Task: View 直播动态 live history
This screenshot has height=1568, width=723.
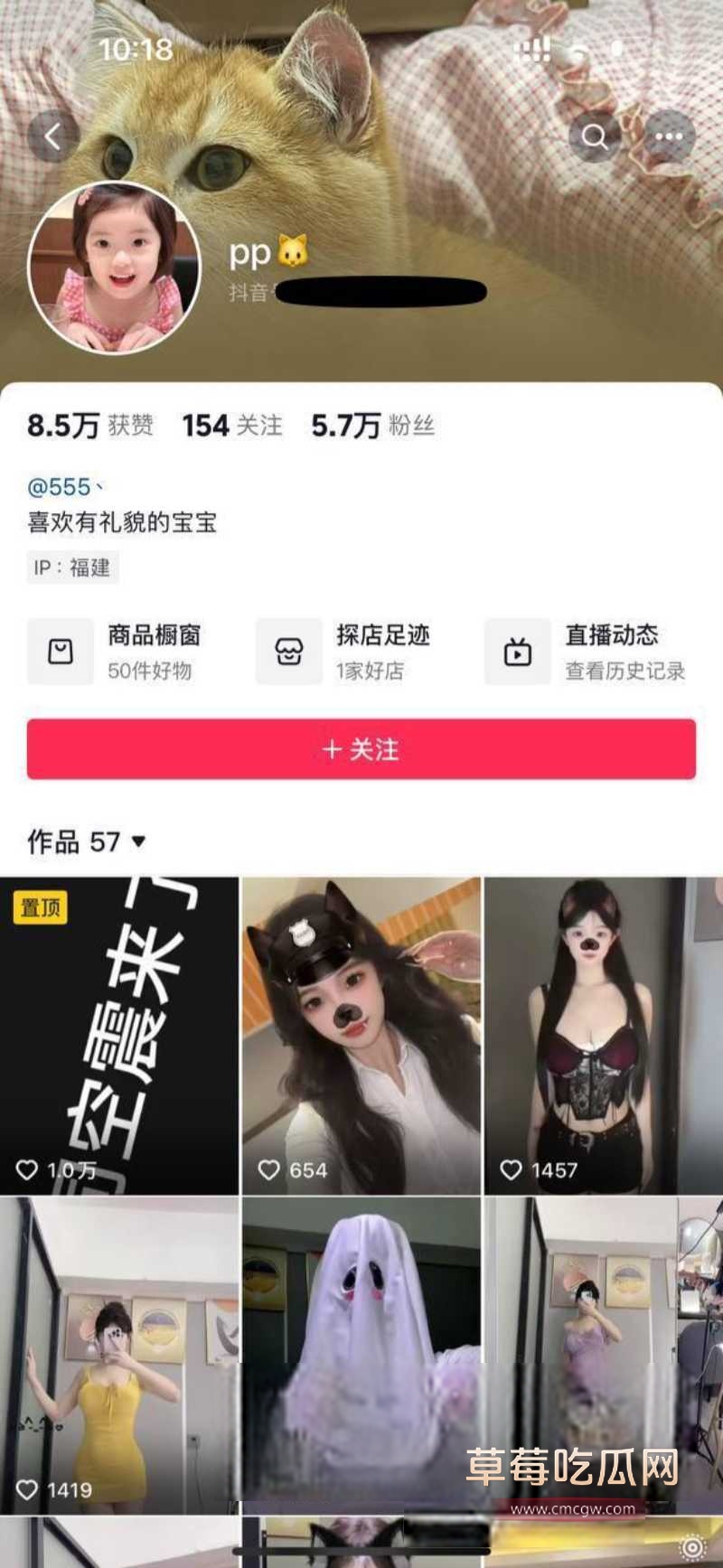Action: pyautogui.click(x=587, y=652)
